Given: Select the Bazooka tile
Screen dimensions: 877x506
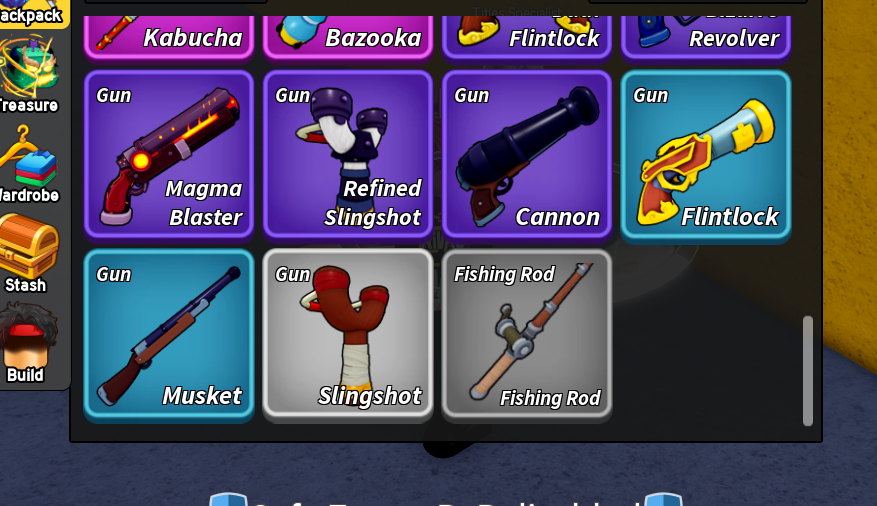Looking at the screenshot, I should point(348,36).
